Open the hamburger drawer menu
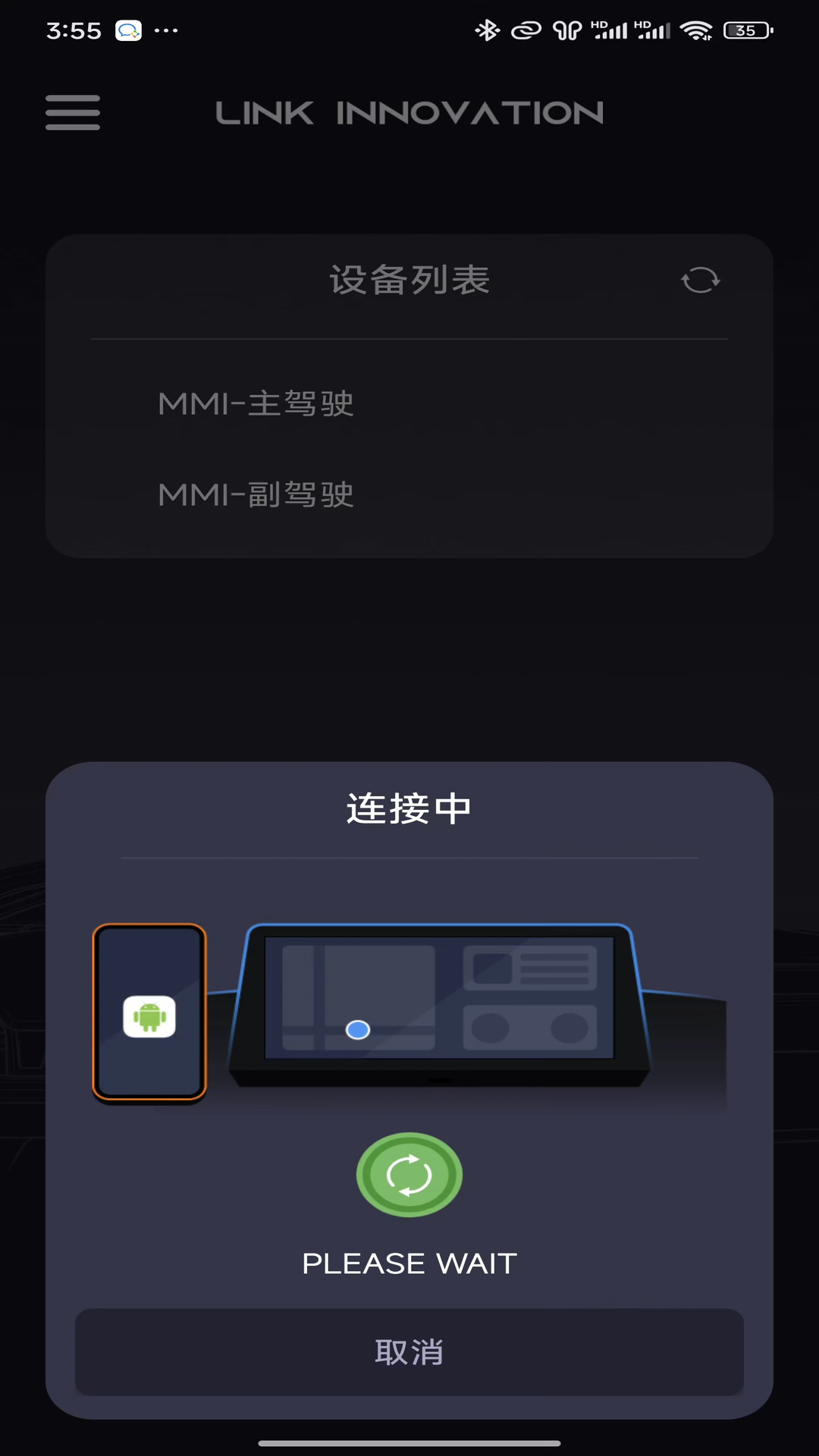Screen dimensions: 819x1456 (73, 112)
